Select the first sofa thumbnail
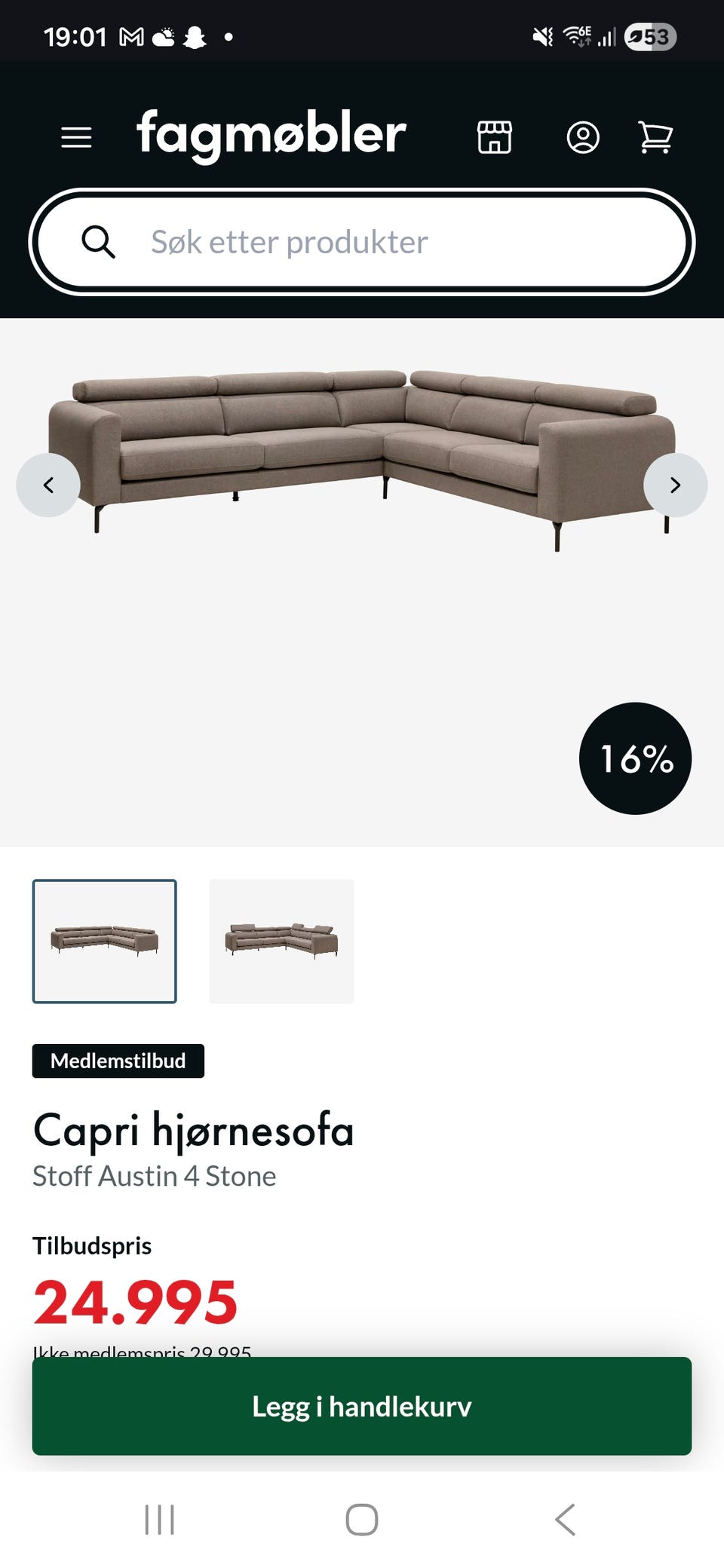 click(105, 941)
